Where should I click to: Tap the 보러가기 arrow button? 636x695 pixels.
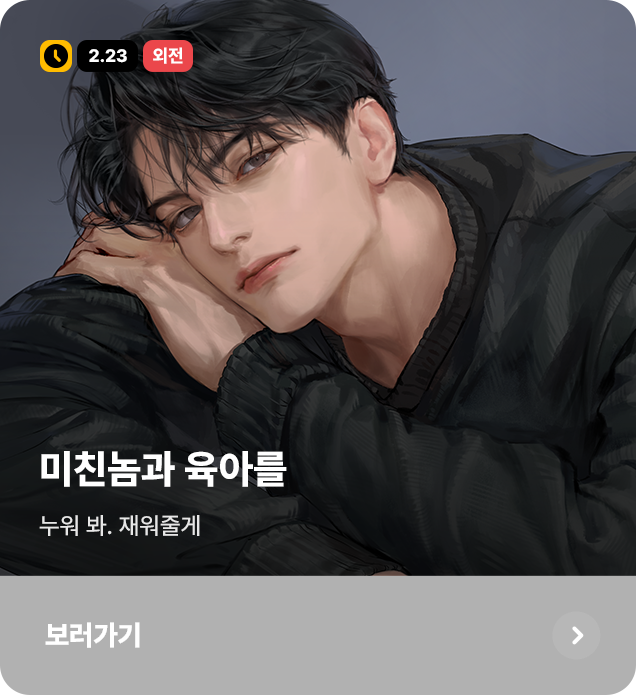tap(576, 635)
